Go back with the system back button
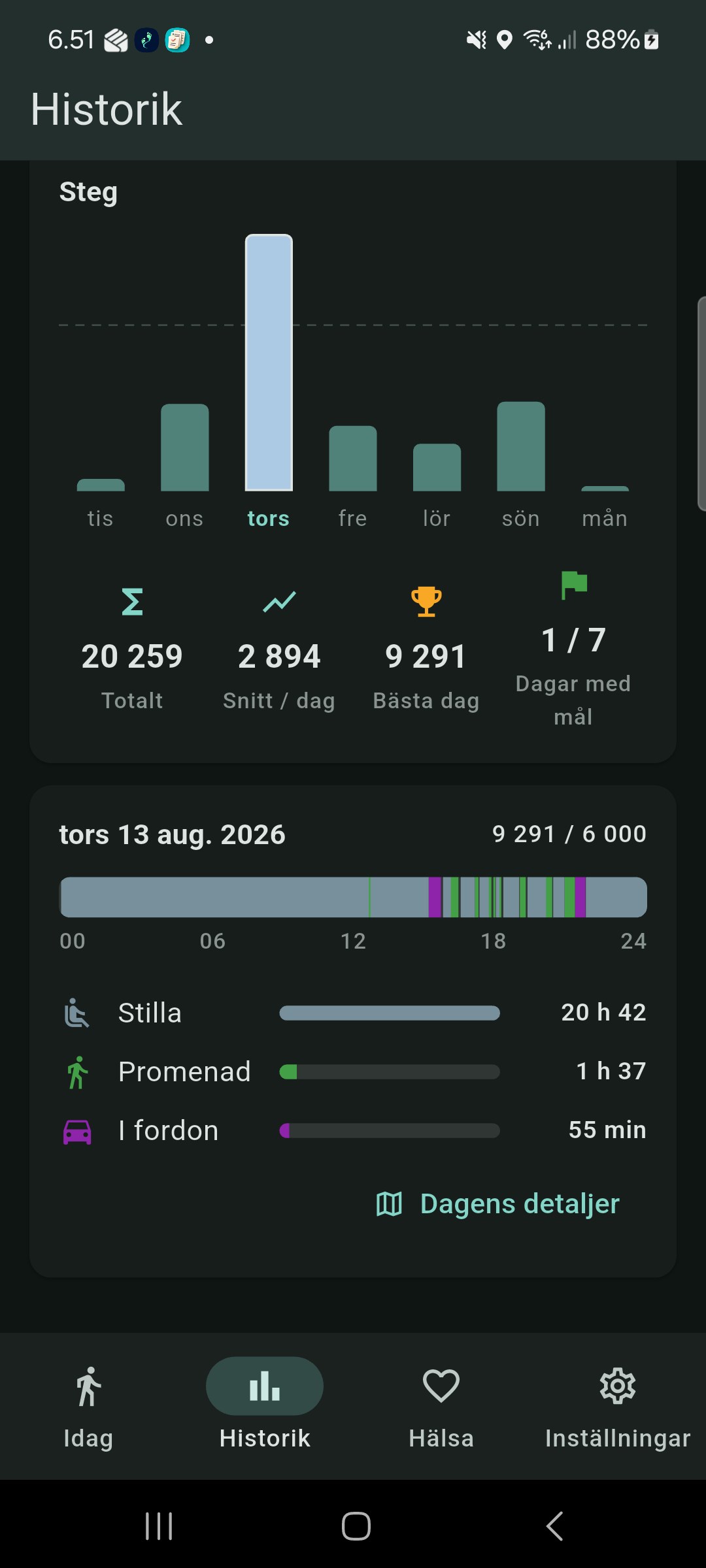The image size is (706, 1568). click(x=554, y=1526)
